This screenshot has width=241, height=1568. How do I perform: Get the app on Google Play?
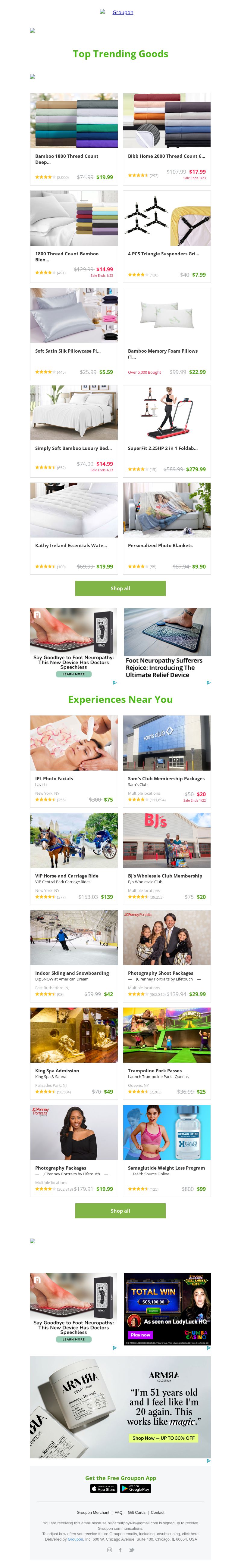pyautogui.click(x=136, y=1488)
